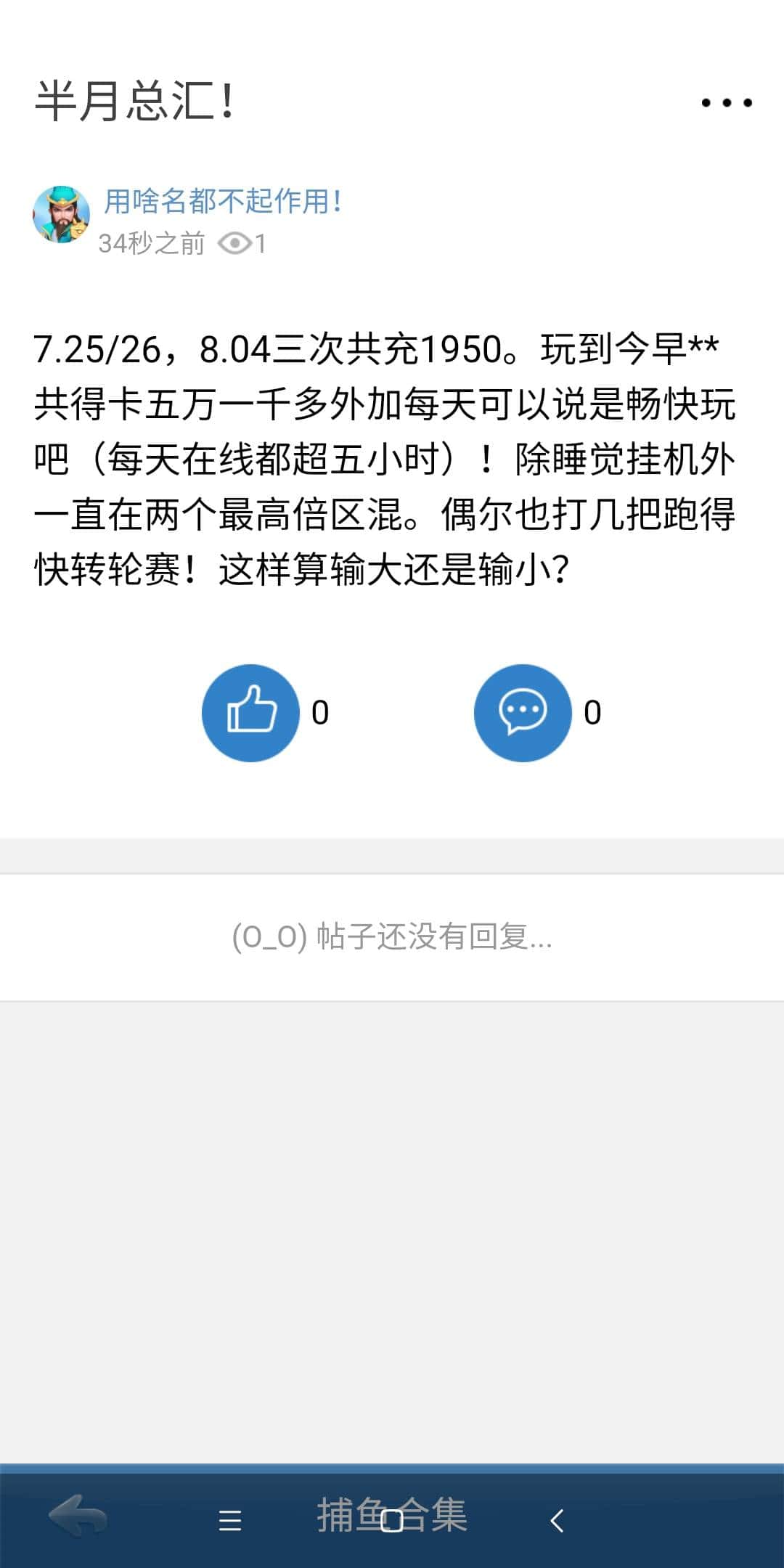Open comments via the speech bubble icon
Image resolution: width=784 pixels, height=1568 pixels.
524,714
